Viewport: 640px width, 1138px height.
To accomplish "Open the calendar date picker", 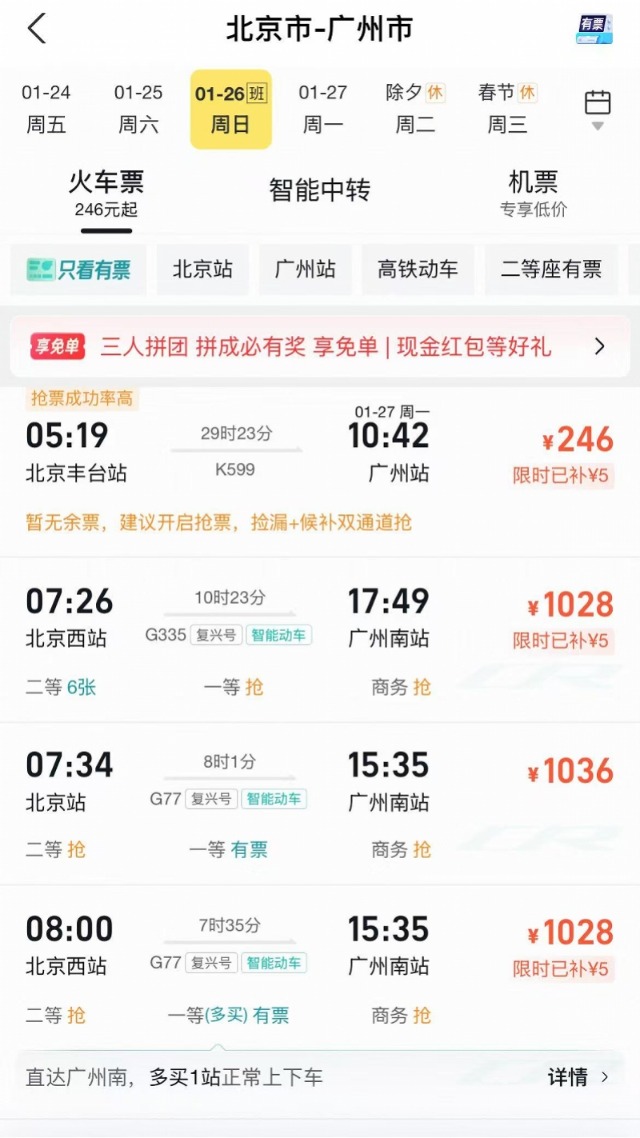I will click(597, 108).
